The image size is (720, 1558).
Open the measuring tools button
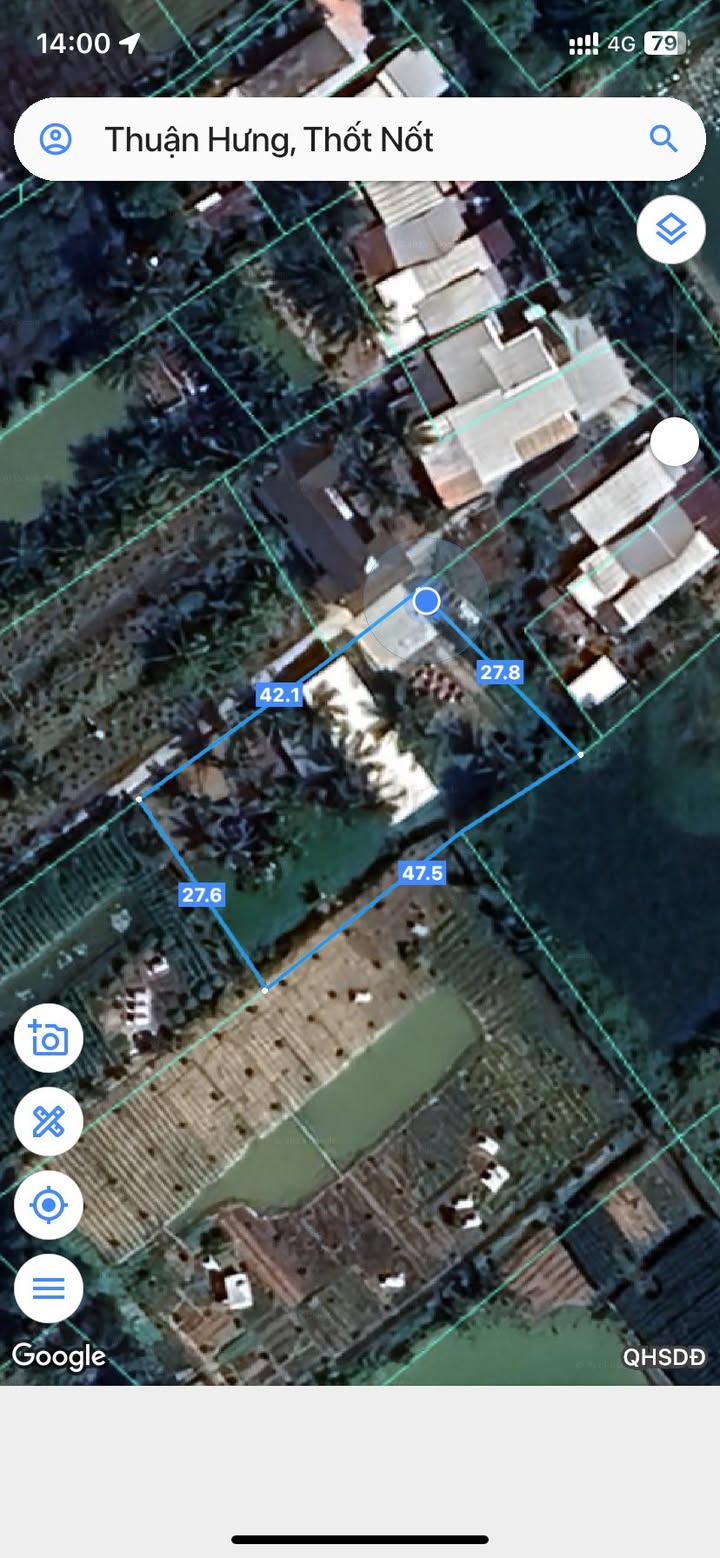[48, 1122]
